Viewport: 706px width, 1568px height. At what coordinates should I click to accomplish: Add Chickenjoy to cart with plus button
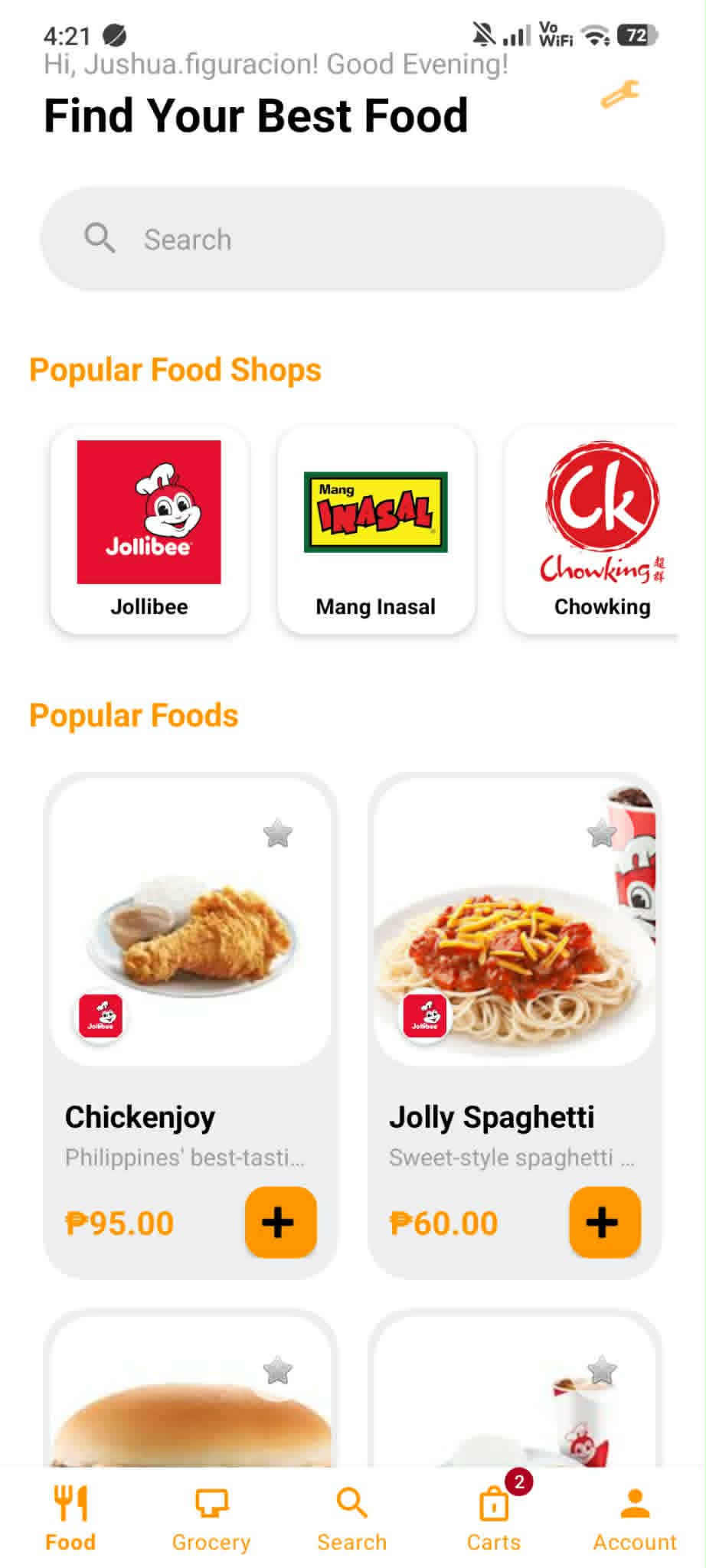tap(280, 1222)
